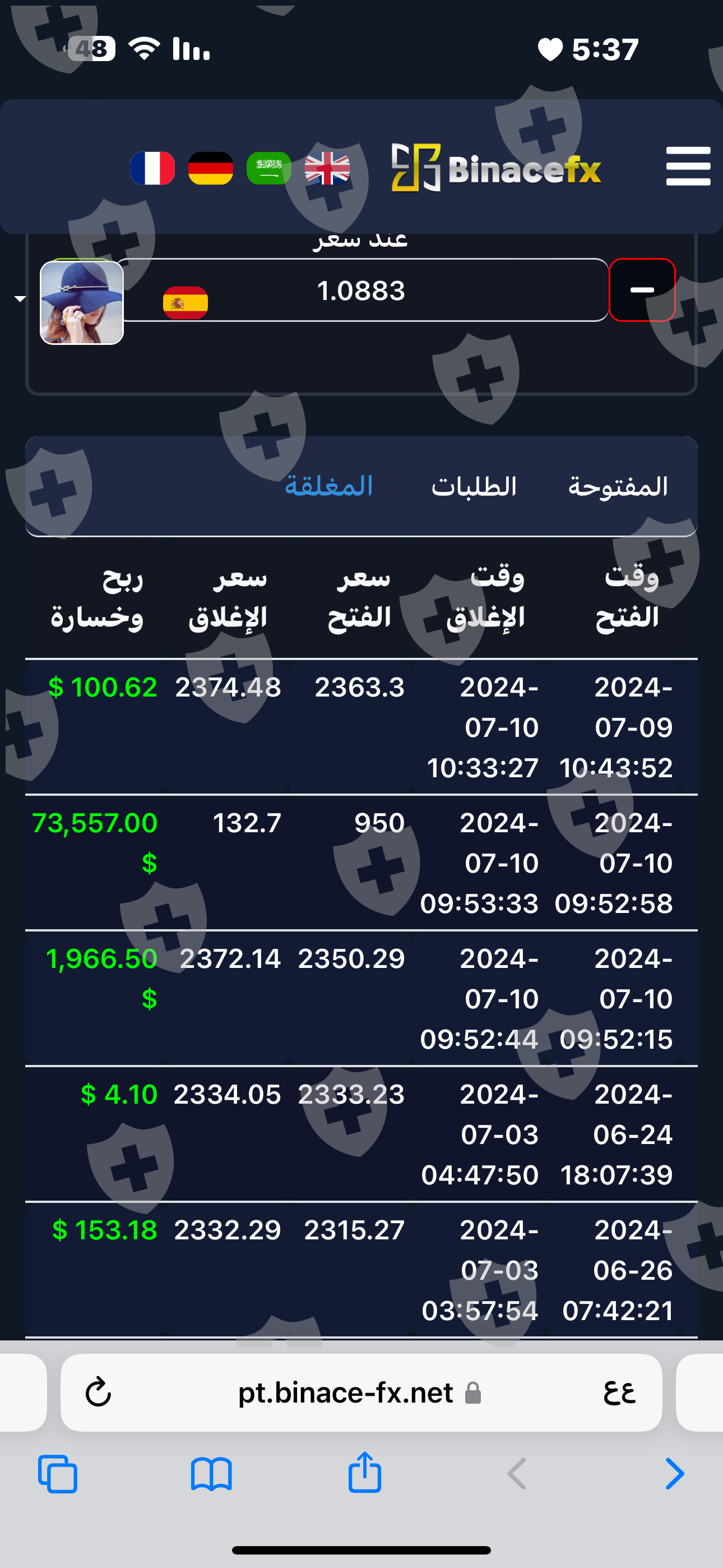723x1568 pixels.
Task: Choose the Saudi Arabic flag language
Action: (269, 168)
